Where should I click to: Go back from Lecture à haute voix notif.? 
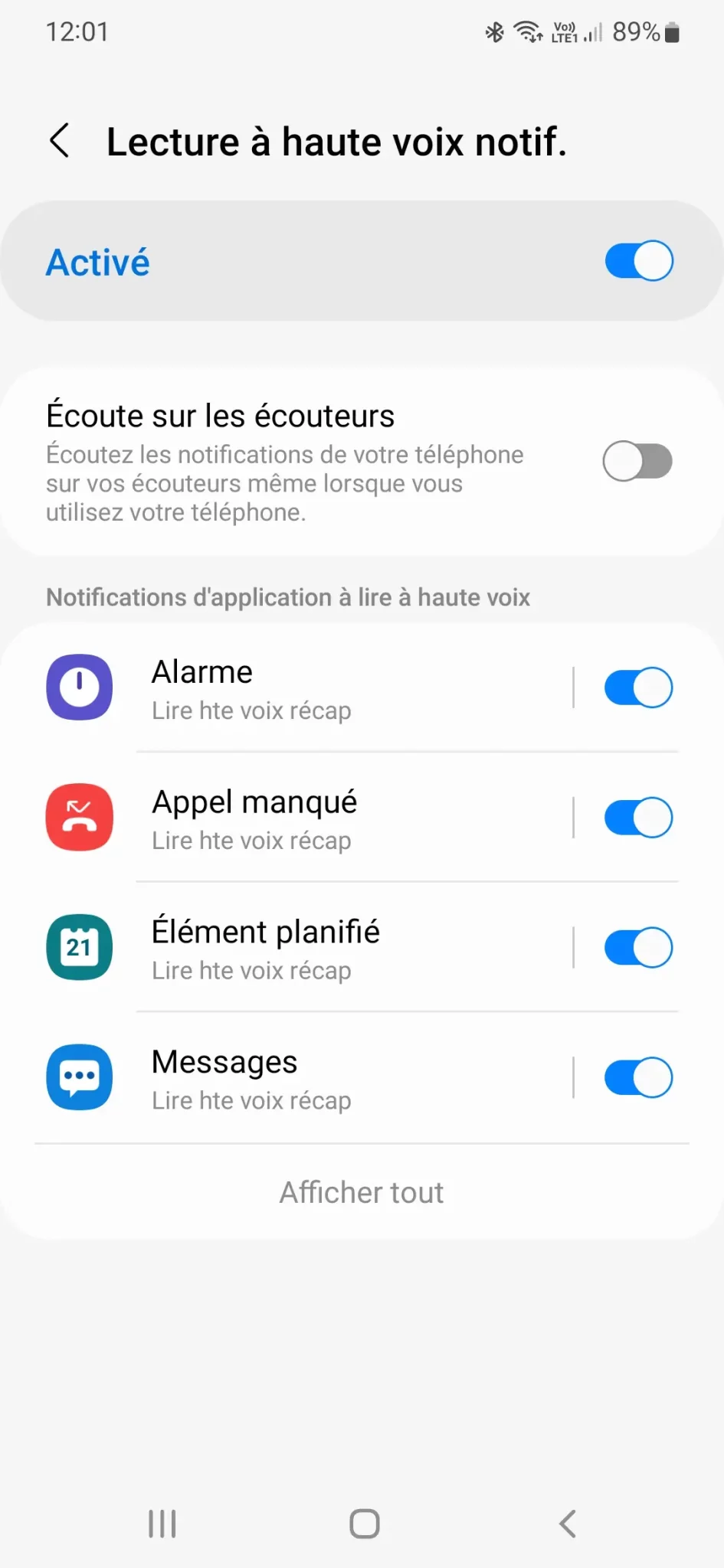coord(60,141)
